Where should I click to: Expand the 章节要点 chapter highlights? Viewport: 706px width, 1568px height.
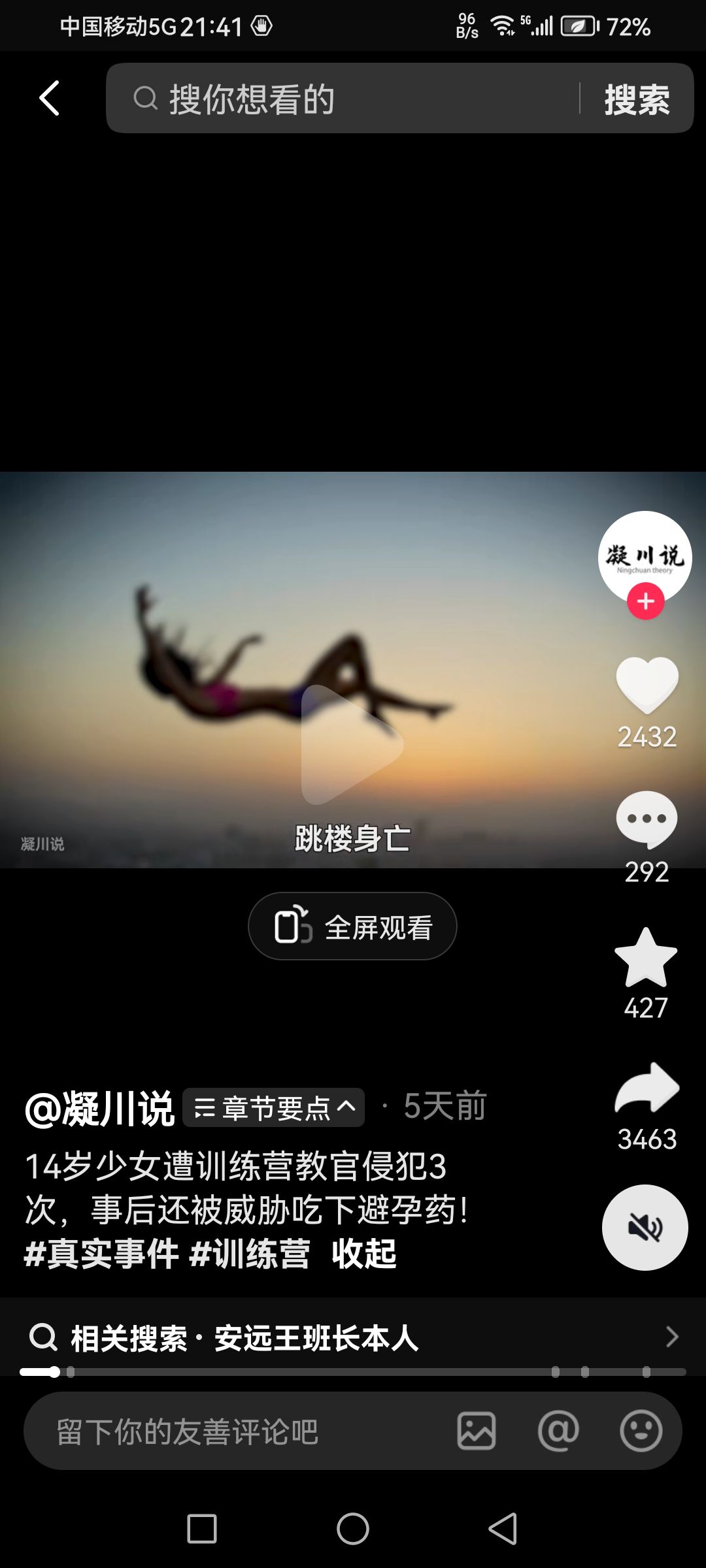pos(273,1108)
